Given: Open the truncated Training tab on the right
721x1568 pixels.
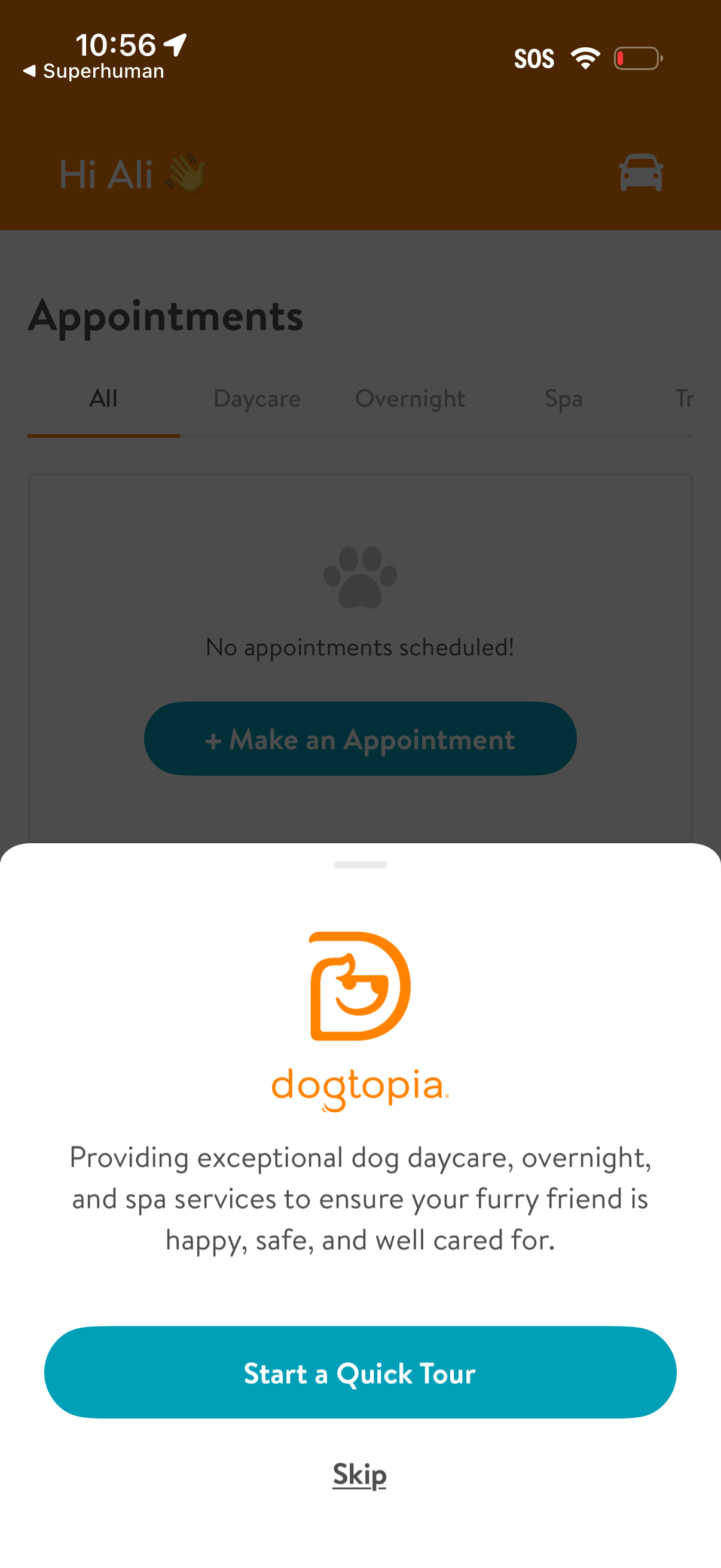Looking at the screenshot, I should 684,399.
